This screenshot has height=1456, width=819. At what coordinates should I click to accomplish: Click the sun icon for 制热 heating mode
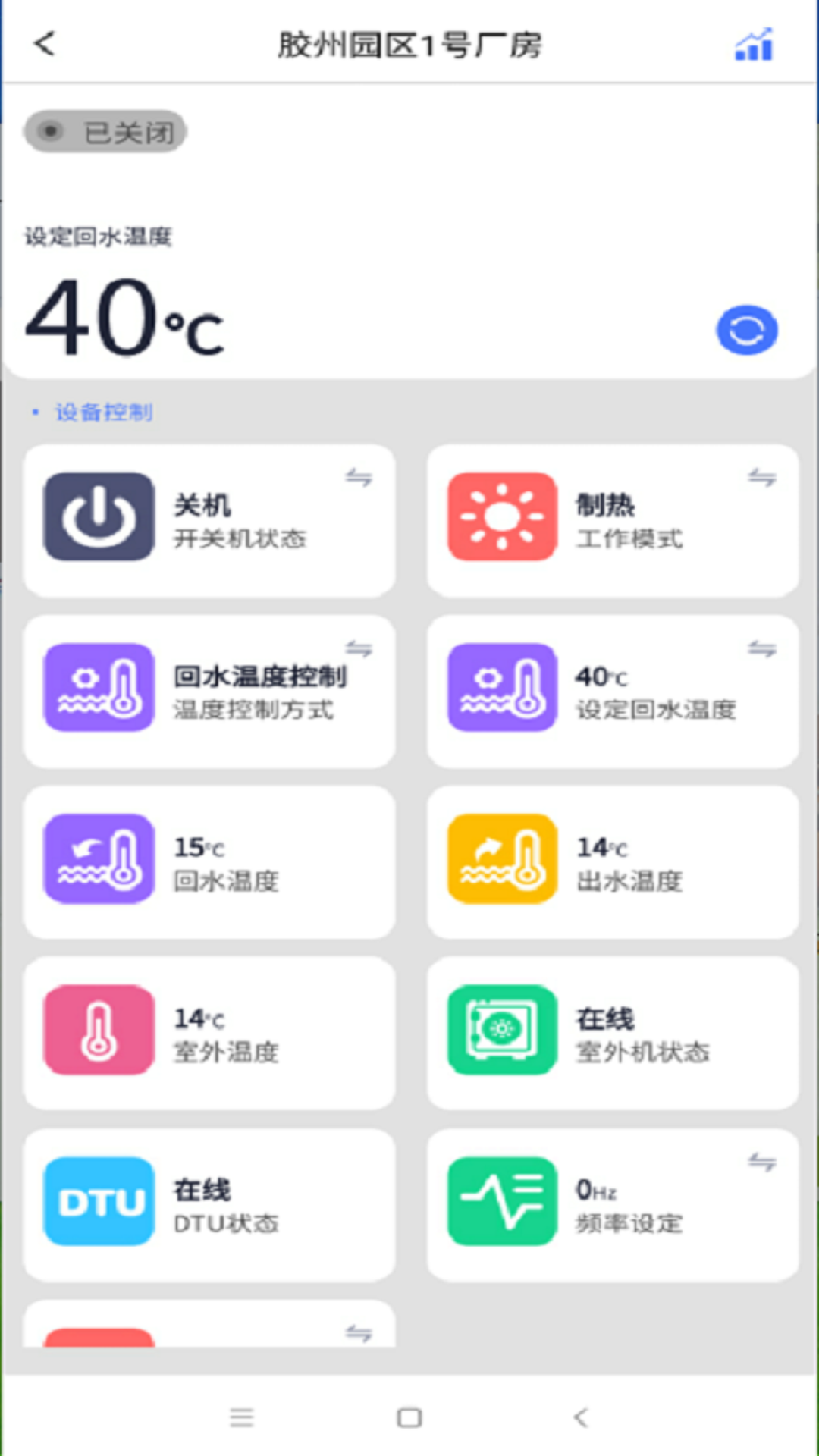click(x=500, y=518)
